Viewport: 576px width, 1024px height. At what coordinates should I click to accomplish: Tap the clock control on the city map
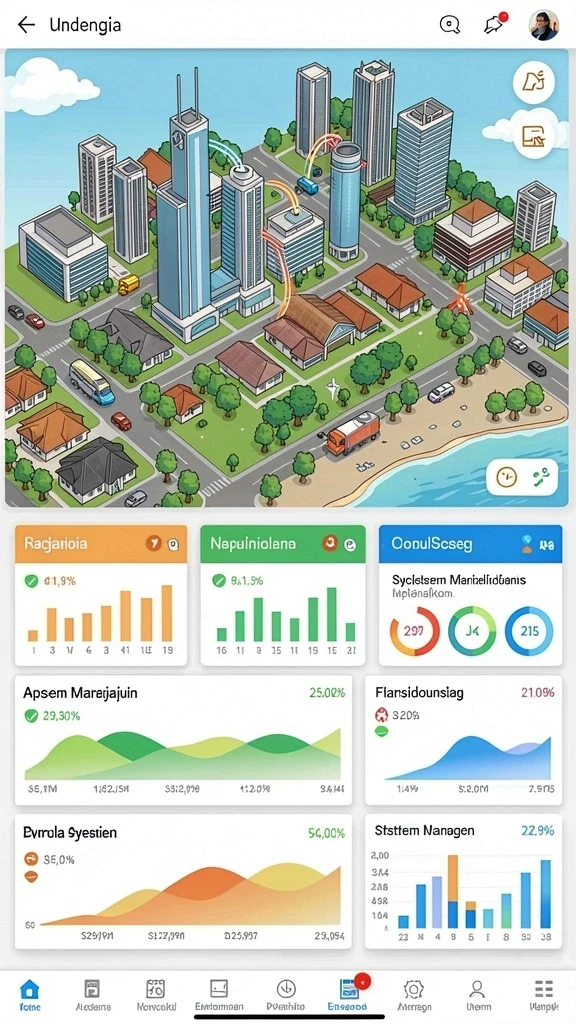[506, 477]
